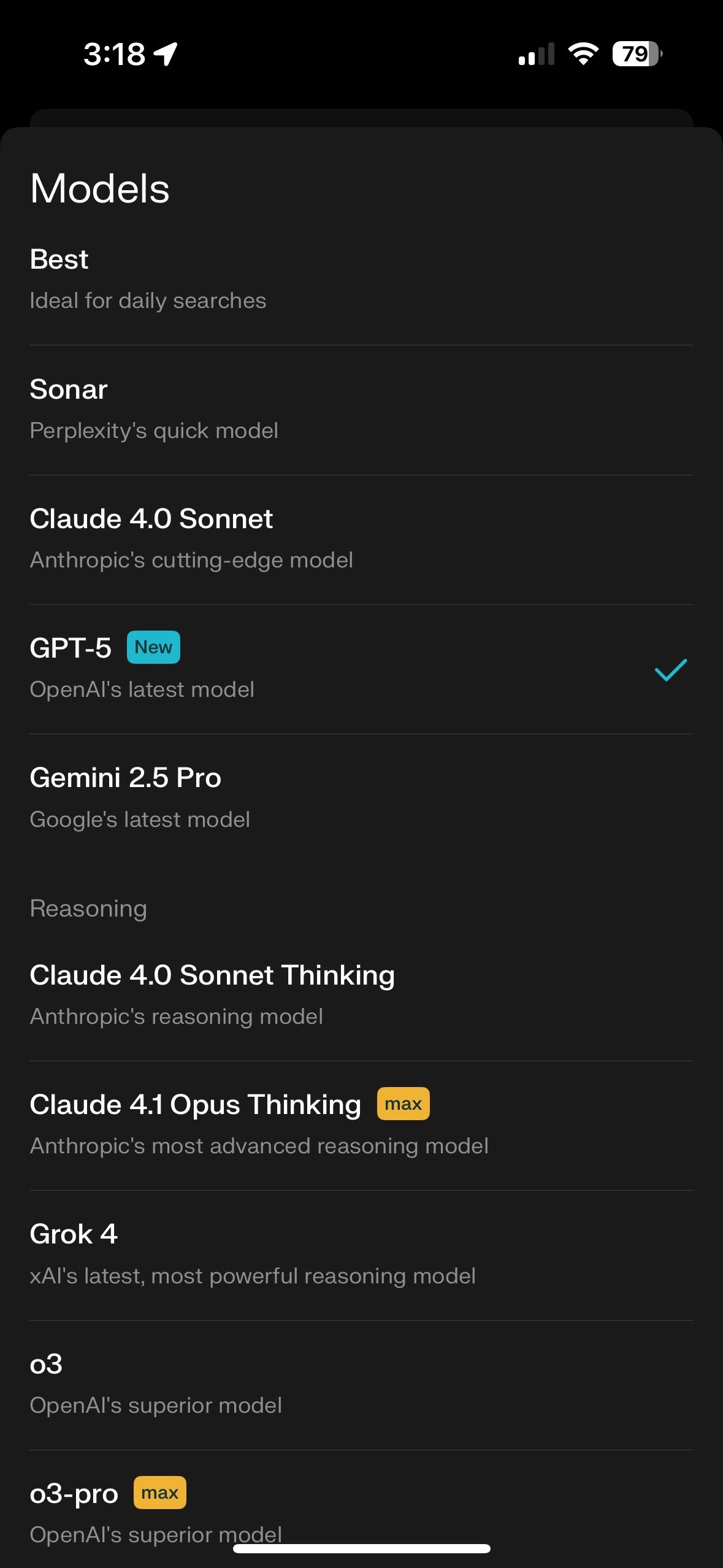The width and height of the screenshot is (723, 1568).
Task: Choose Sonar, Perplexity's quick model
Action: (x=361, y=410)
